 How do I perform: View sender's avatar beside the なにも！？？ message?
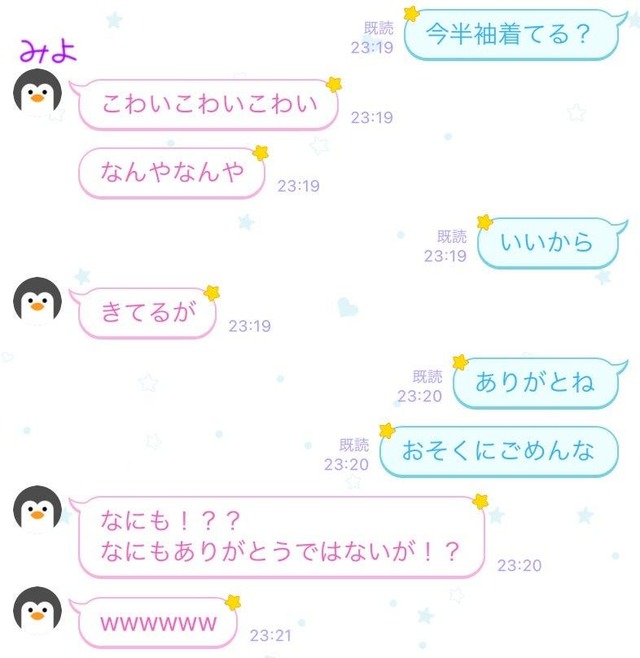click(x=37, y=509)
